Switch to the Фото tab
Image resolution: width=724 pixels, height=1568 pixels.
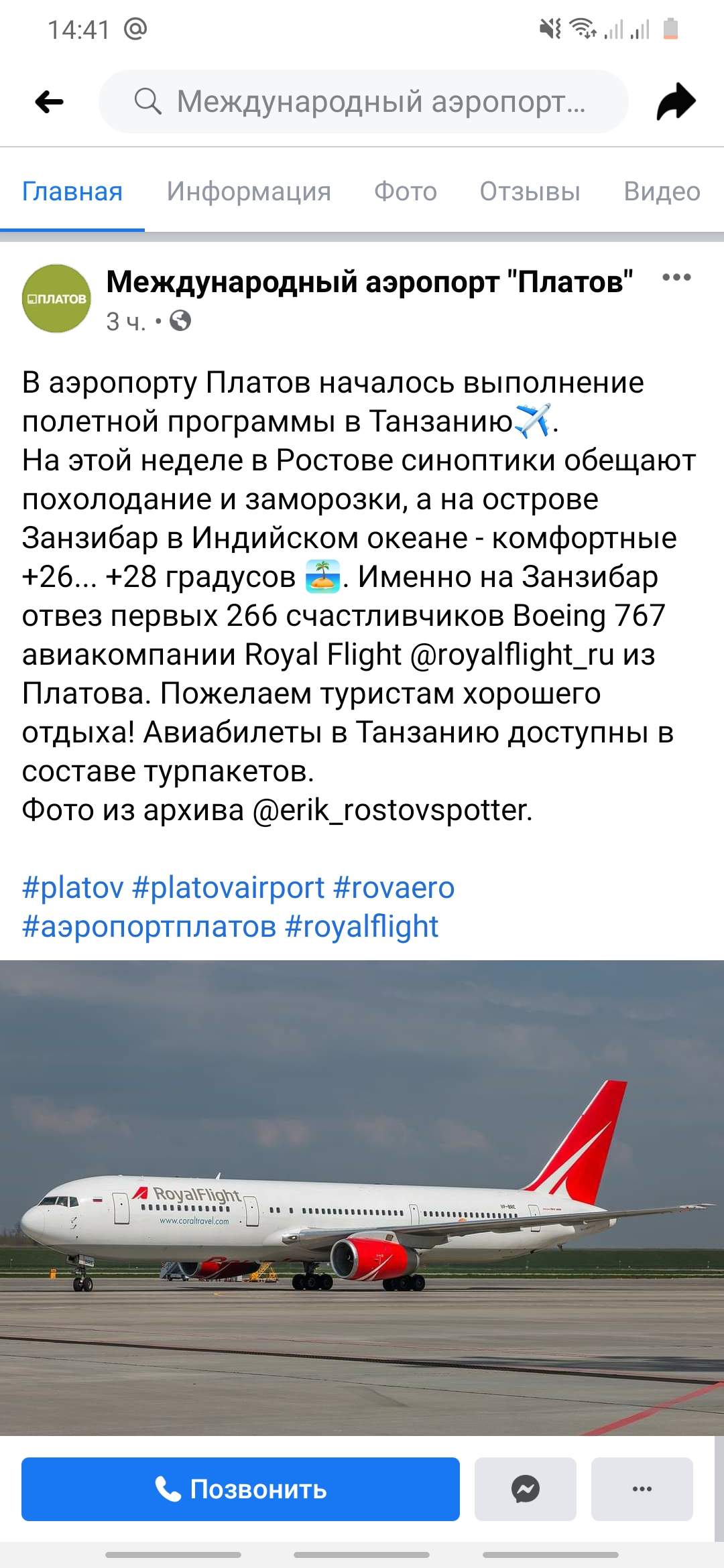click(x=405, y=192)
